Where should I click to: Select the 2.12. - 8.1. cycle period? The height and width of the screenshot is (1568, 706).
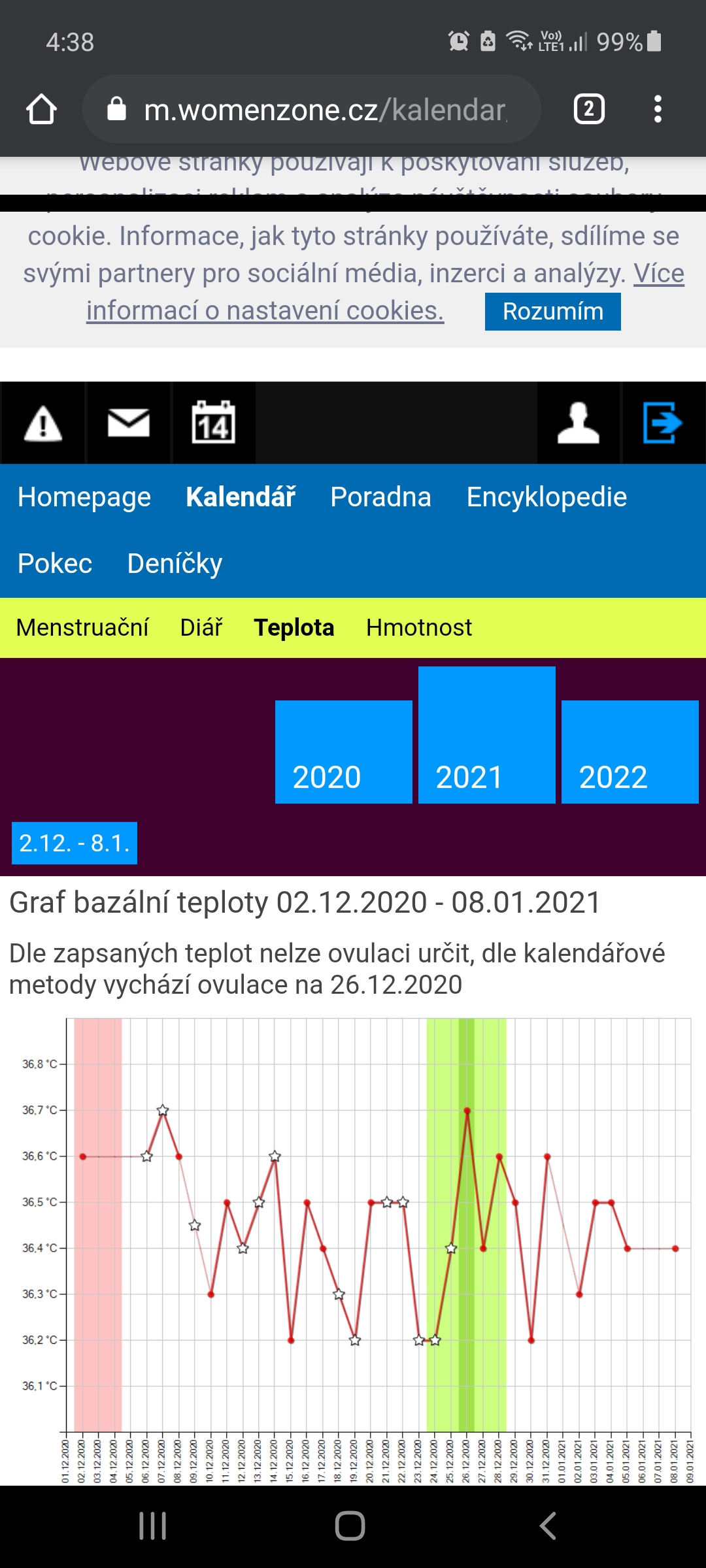(x=75, y=843)
